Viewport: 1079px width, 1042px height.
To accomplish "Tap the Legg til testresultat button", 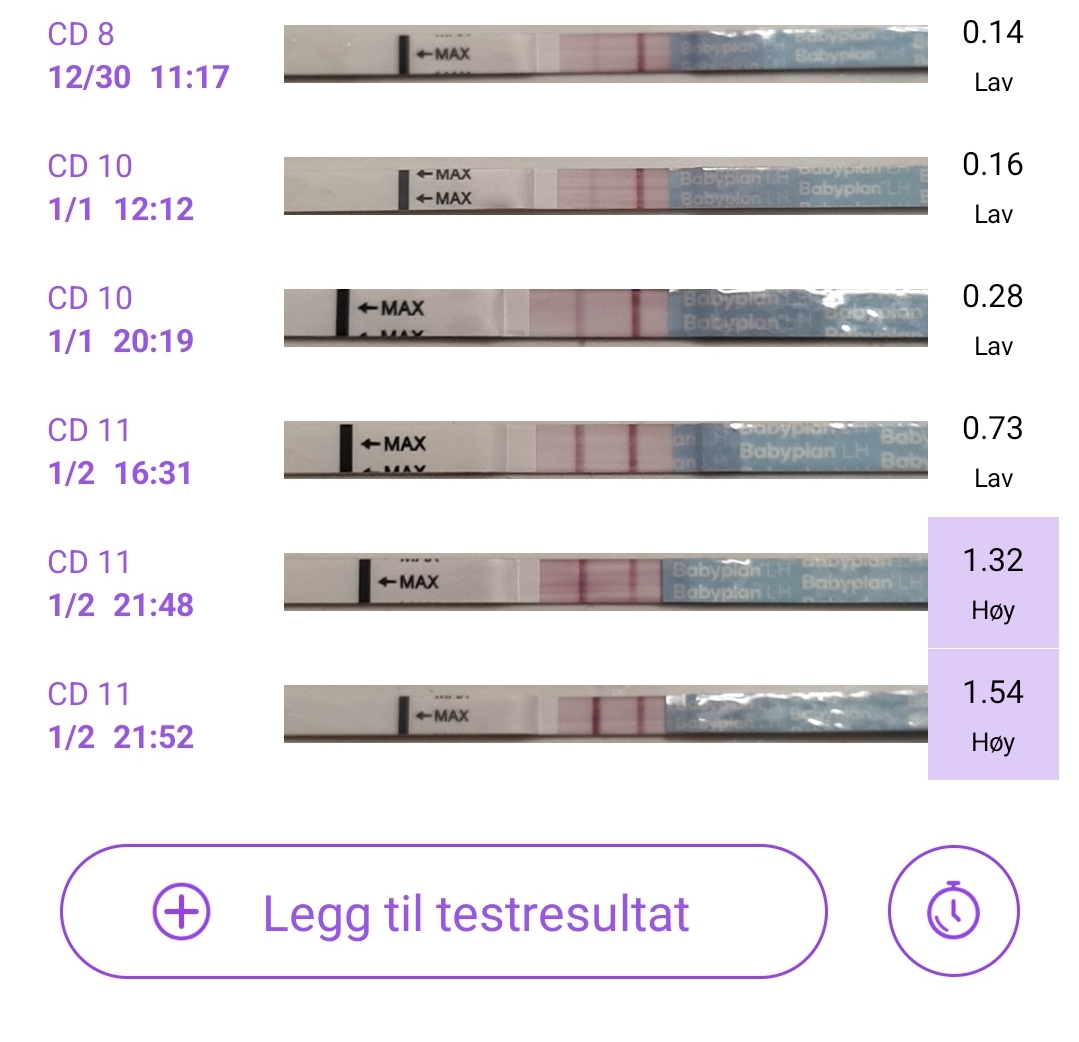I will point(443,911).
